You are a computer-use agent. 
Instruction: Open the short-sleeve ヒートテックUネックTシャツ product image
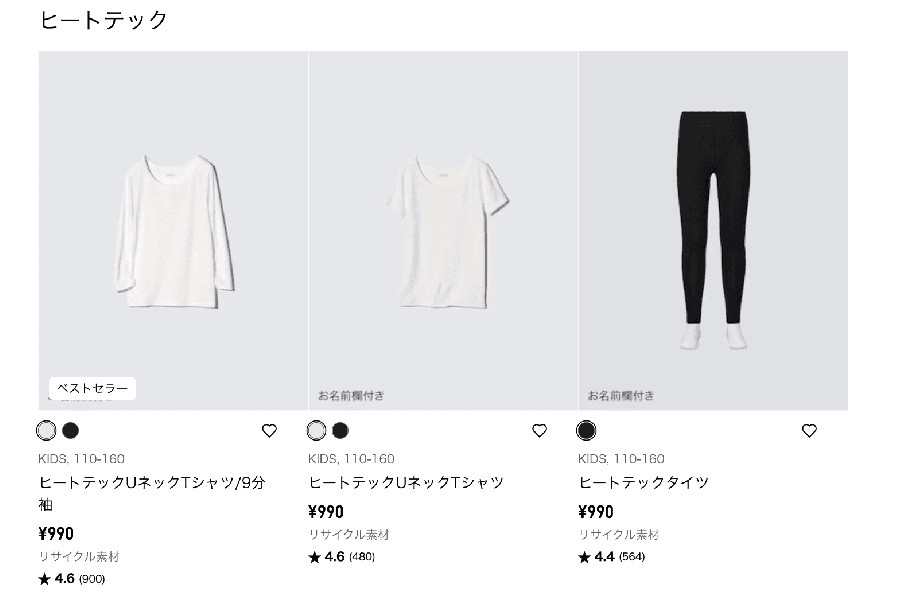coord(443,230)
